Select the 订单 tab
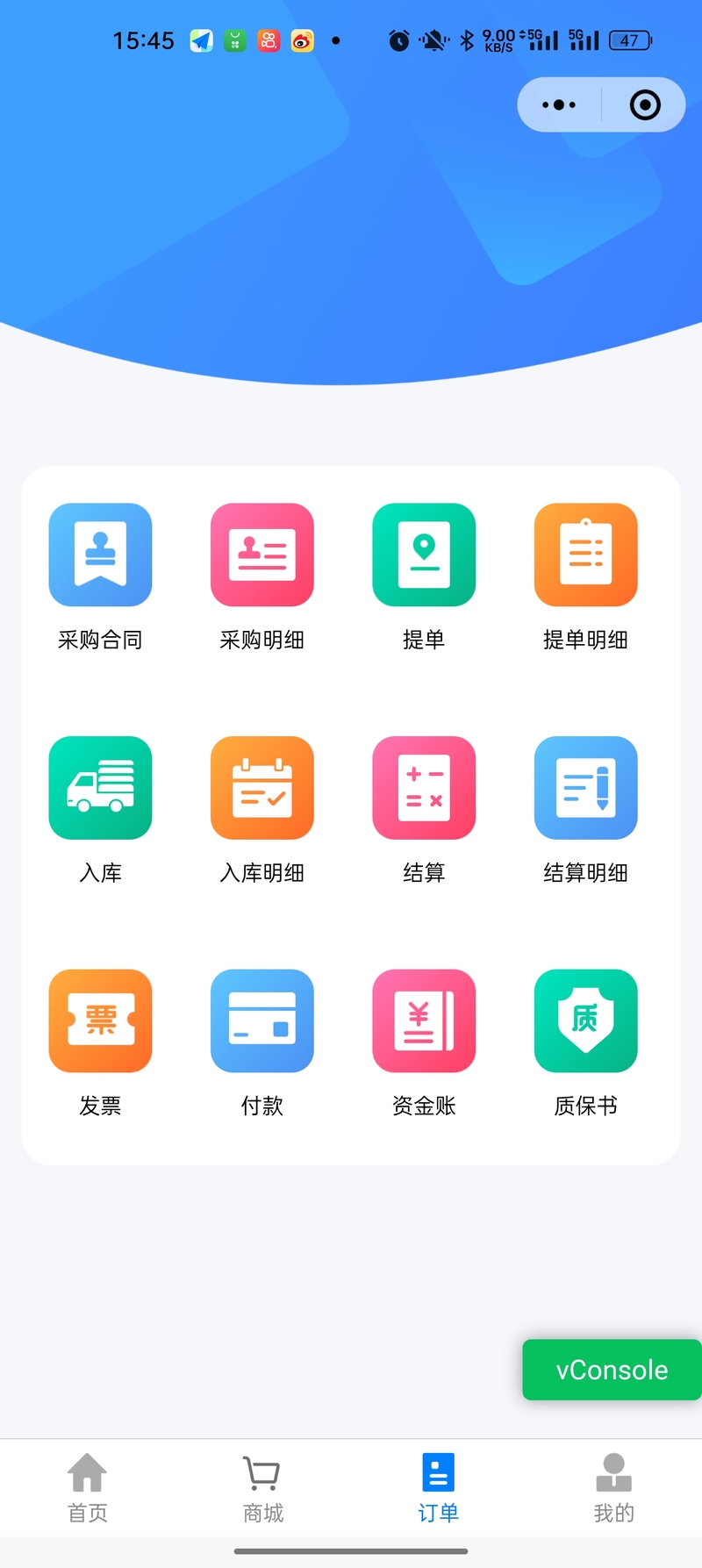The width and height of the screenshot is (702, 1568). [439, 1488]
